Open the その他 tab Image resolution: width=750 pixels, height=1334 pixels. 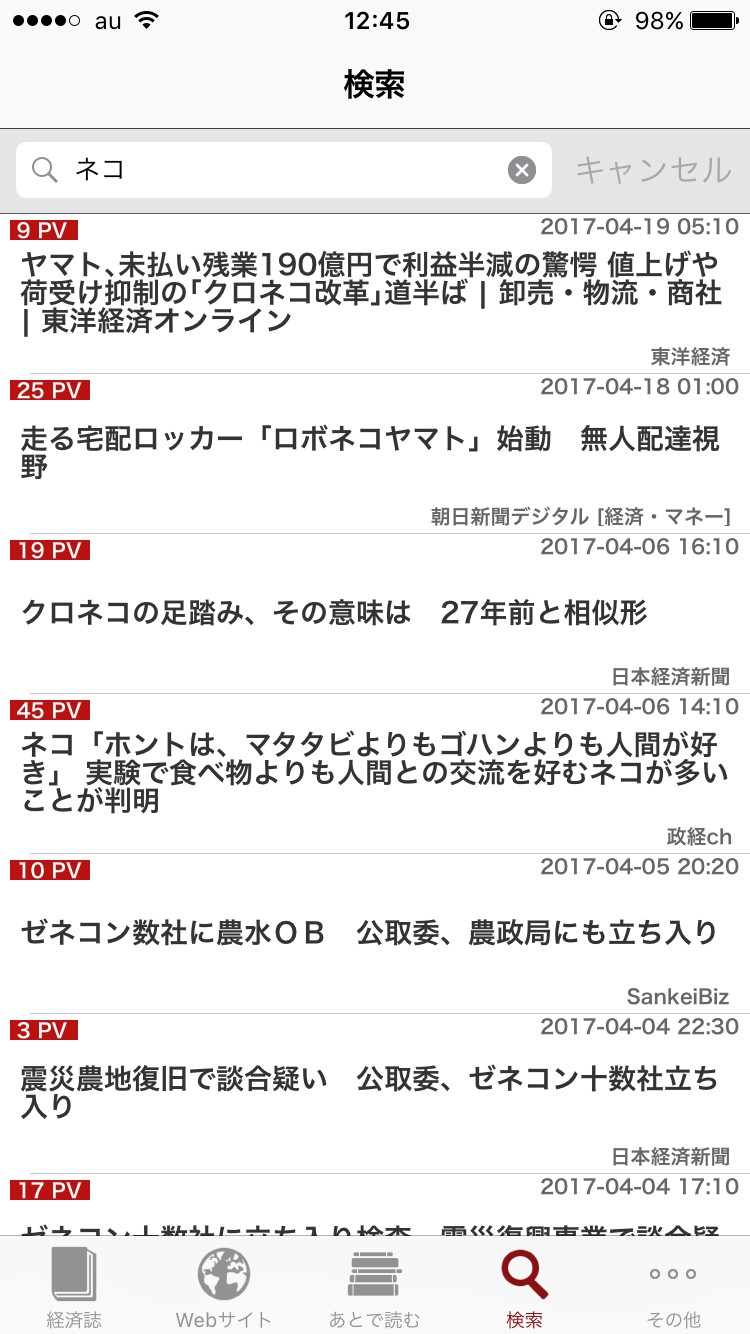click(x=674, y=1288)
